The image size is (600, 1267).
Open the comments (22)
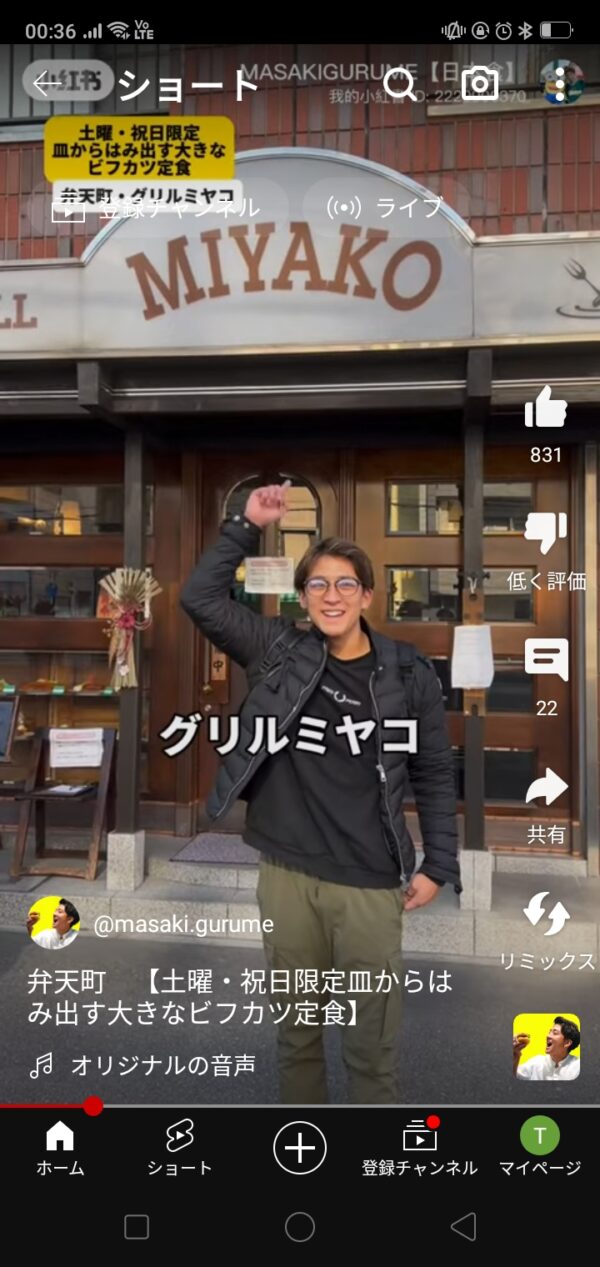click(546, 661)
